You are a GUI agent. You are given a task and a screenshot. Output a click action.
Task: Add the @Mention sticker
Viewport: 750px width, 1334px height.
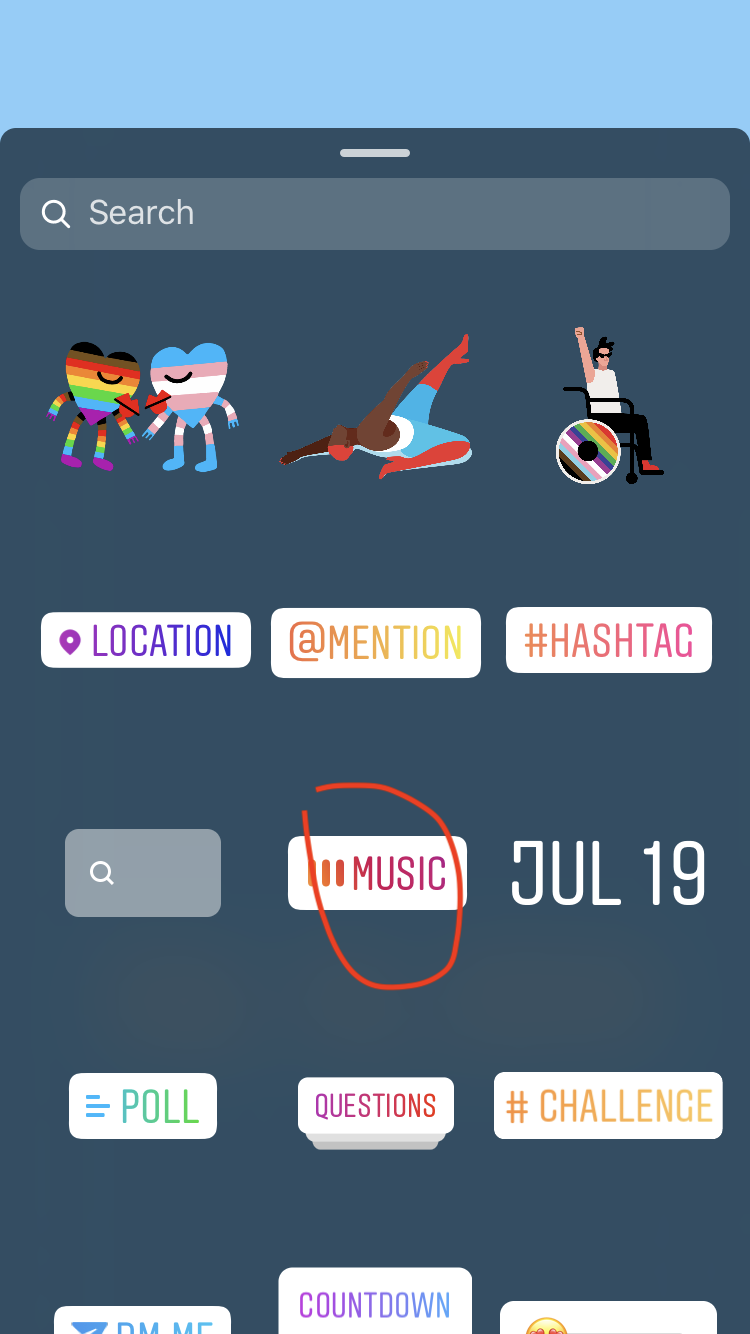pos(376,642)
